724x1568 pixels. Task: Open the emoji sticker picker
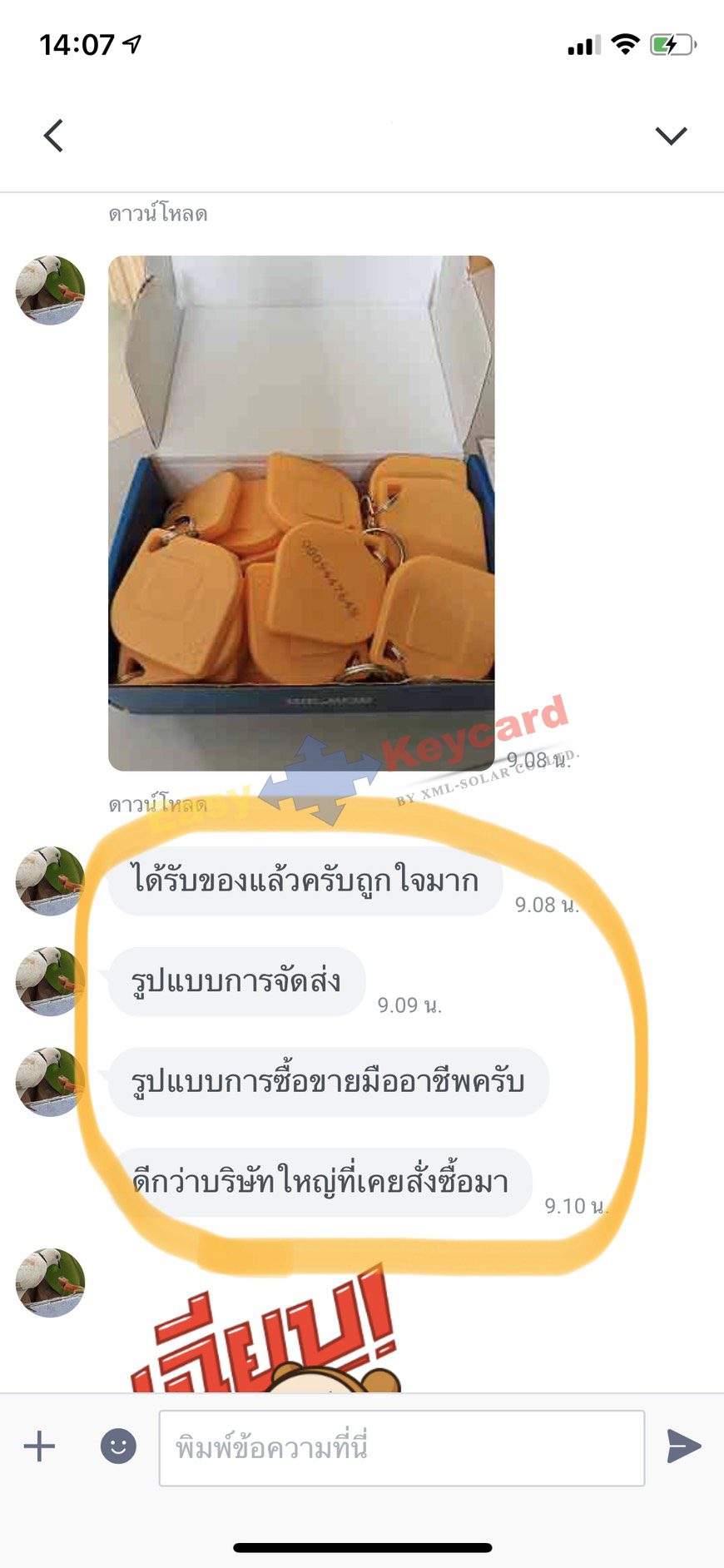(x=118, y=1446)
